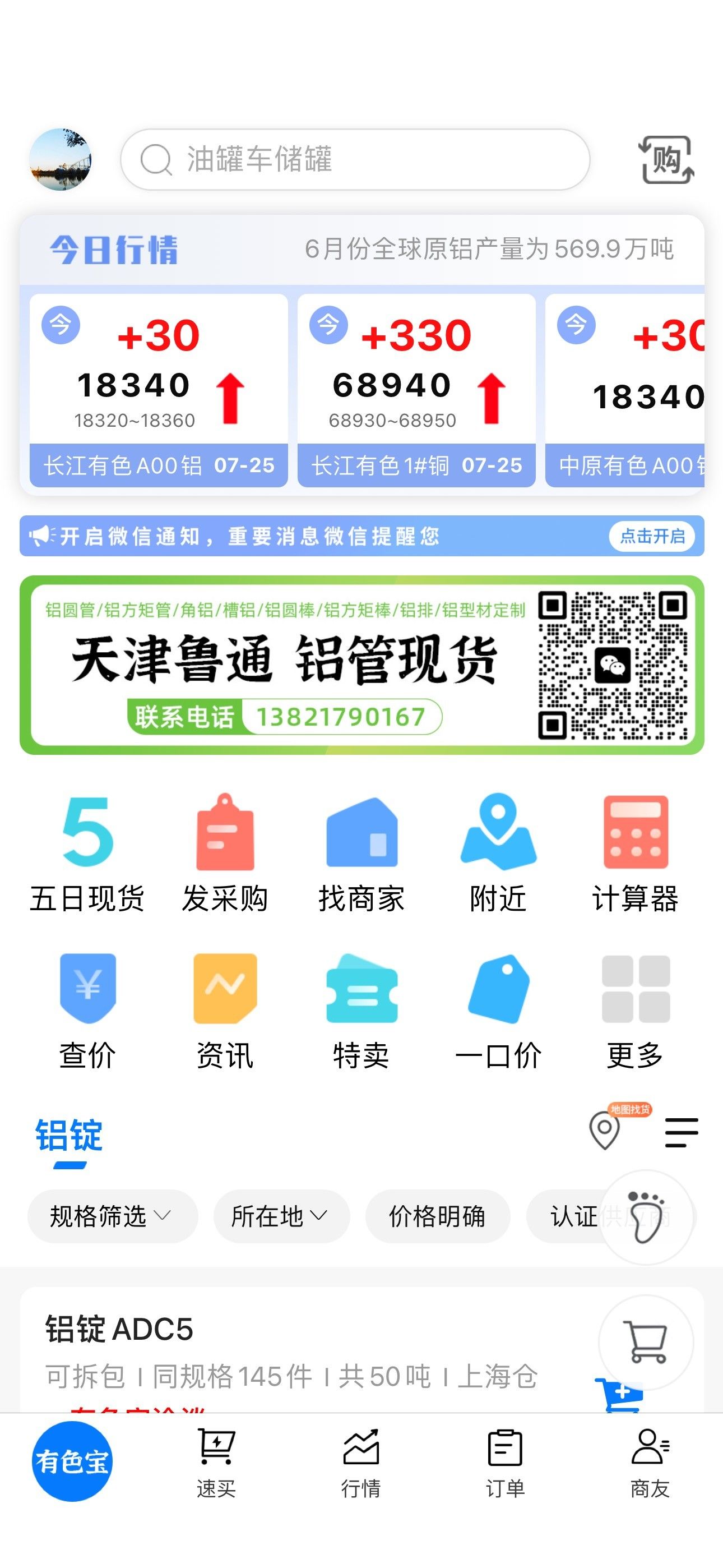Tap 点击开启 to enable WeChat notifications
This screenshot has height=1568, width=723.
pyautogui.click(x=652, y=536)
